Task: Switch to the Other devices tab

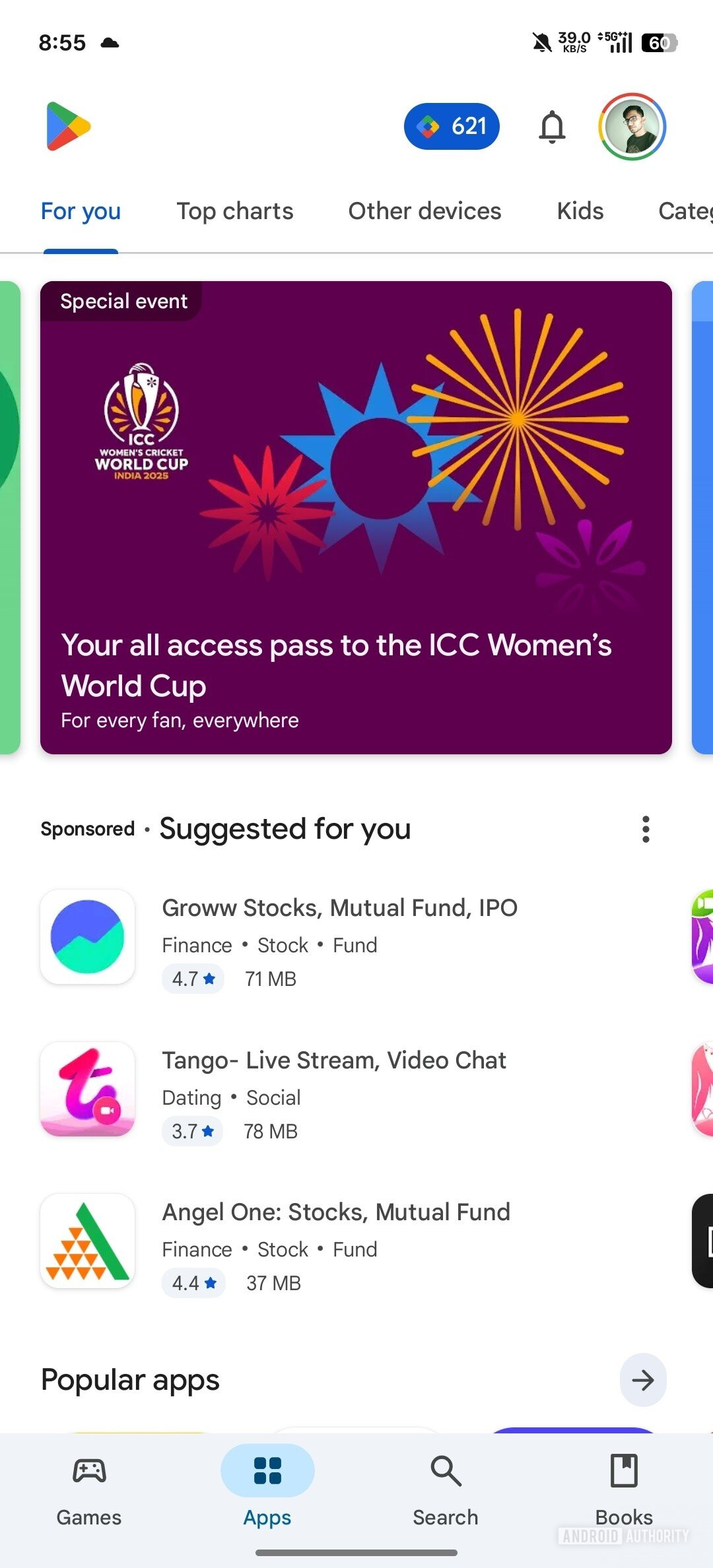Action: tap(424, 211)
